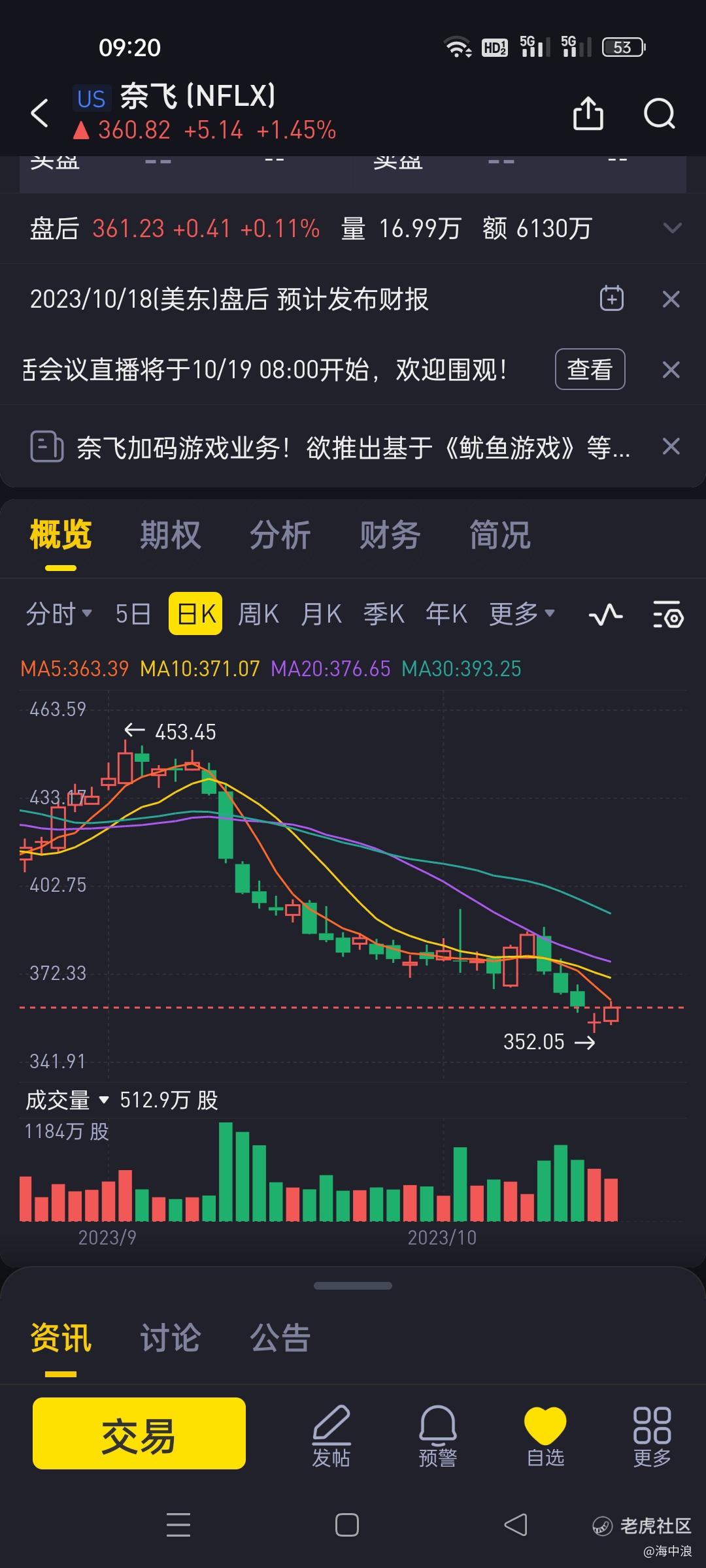Viewport: 706px width, 1568px height.
Task: Change the 成交量 indicator dropdown
Action: click(x=67, y=1100)
